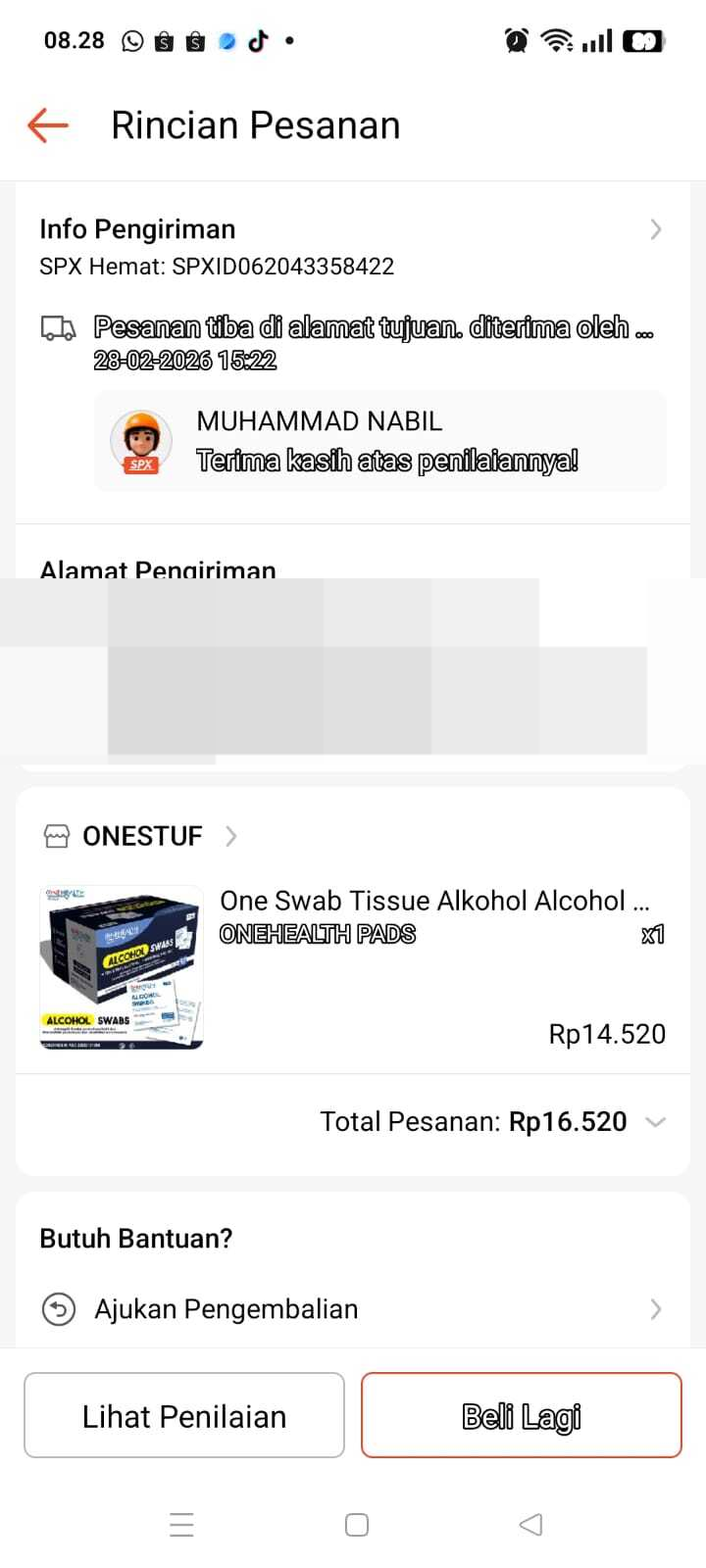Expand the Total Pesanan breakdown

(x=655, y=1122)
